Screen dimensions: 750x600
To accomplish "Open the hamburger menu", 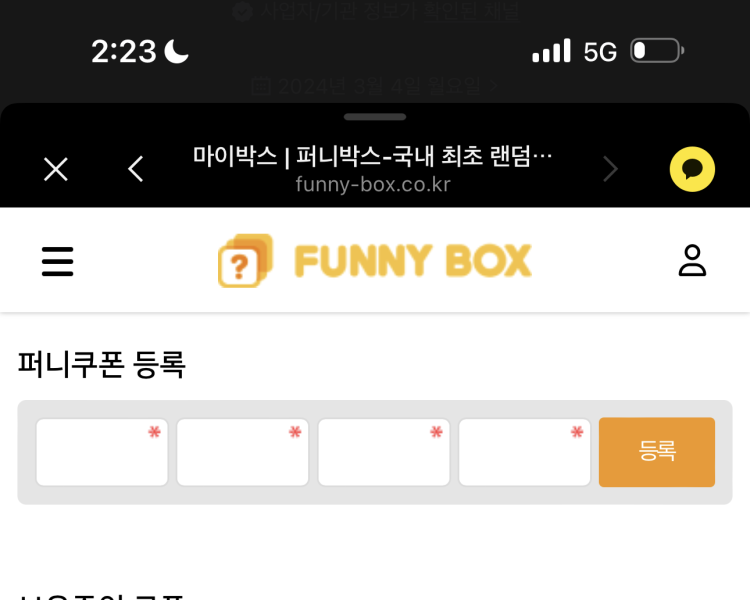I will coord(58,261).
